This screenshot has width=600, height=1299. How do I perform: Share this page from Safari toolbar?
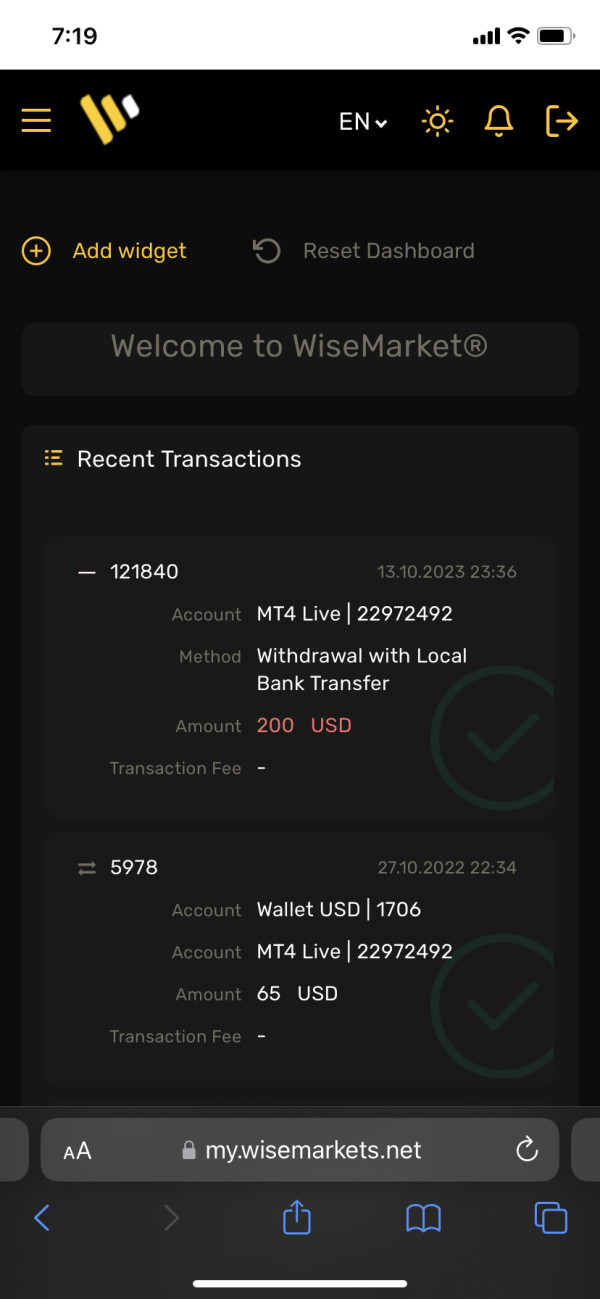297,1216
